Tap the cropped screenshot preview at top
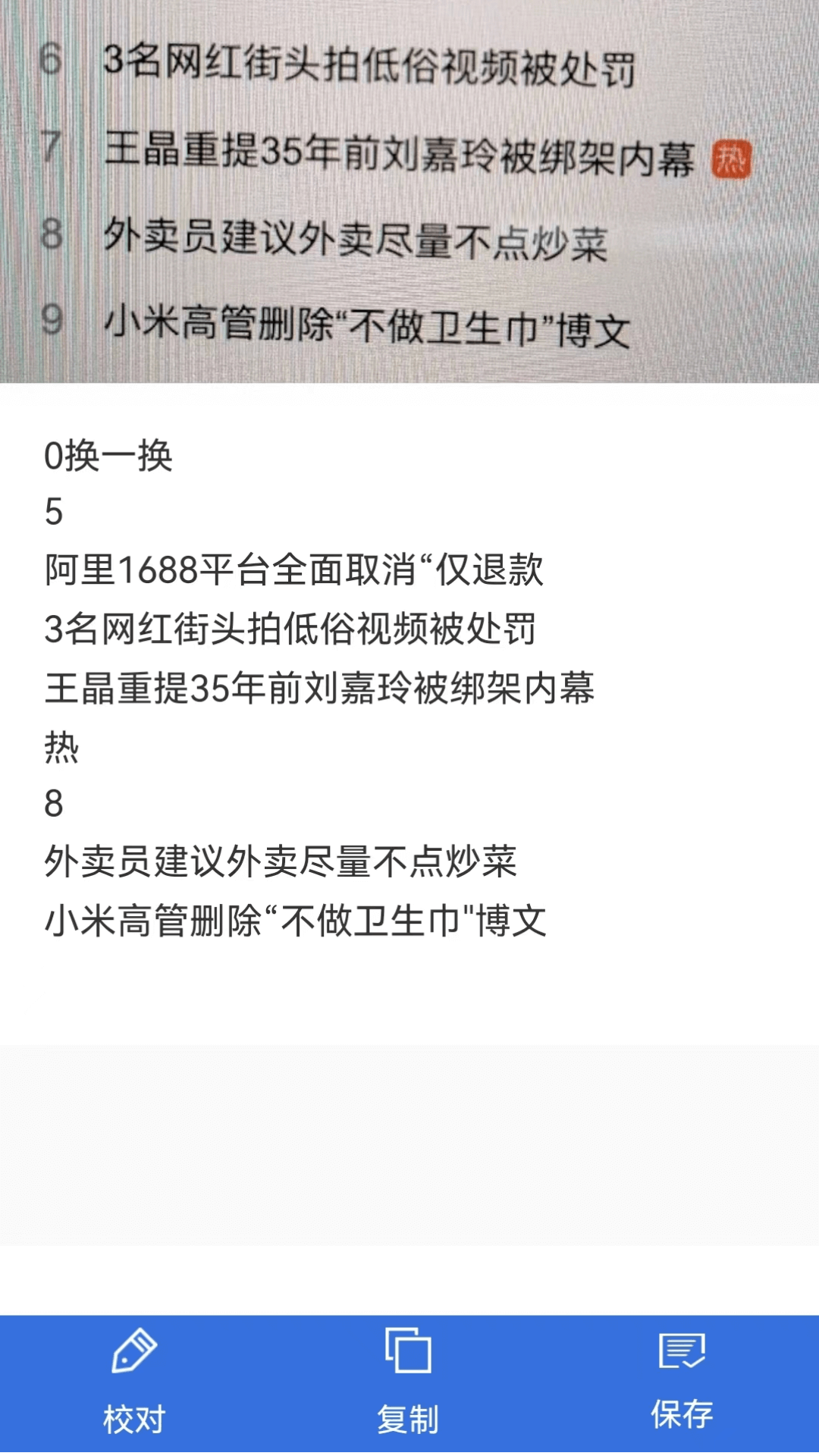Viewport: 819px width, 1456px height. [409, 190]
